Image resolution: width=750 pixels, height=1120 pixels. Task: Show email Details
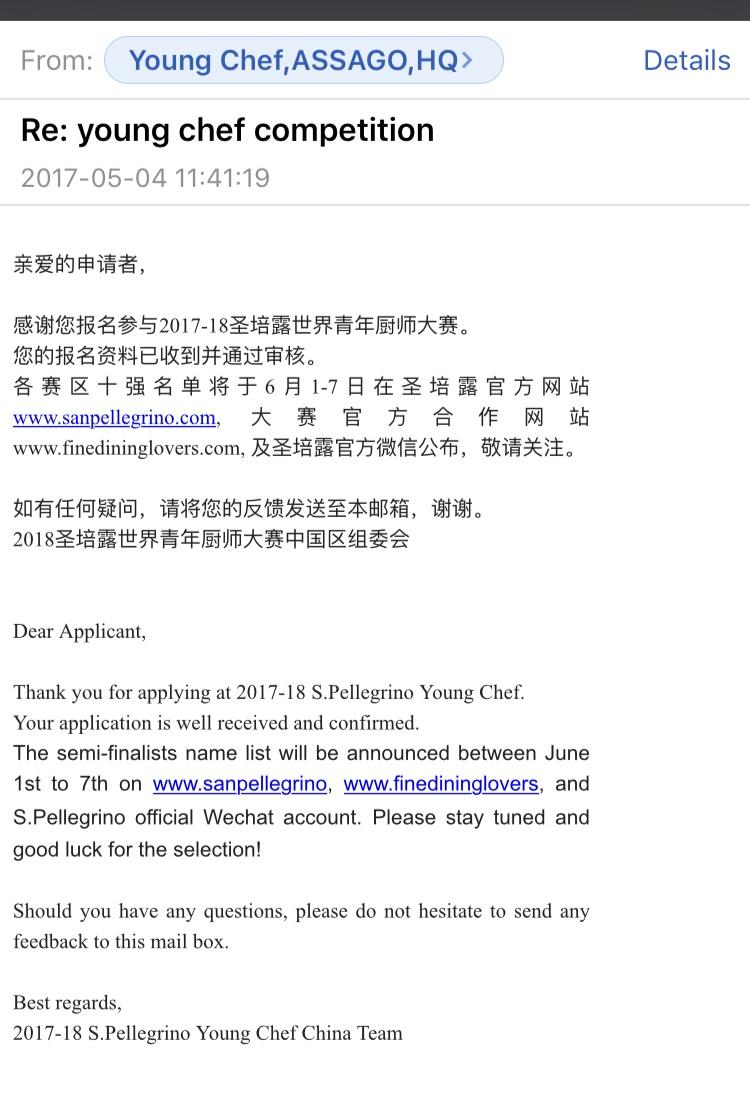click(x=686, y=60)
